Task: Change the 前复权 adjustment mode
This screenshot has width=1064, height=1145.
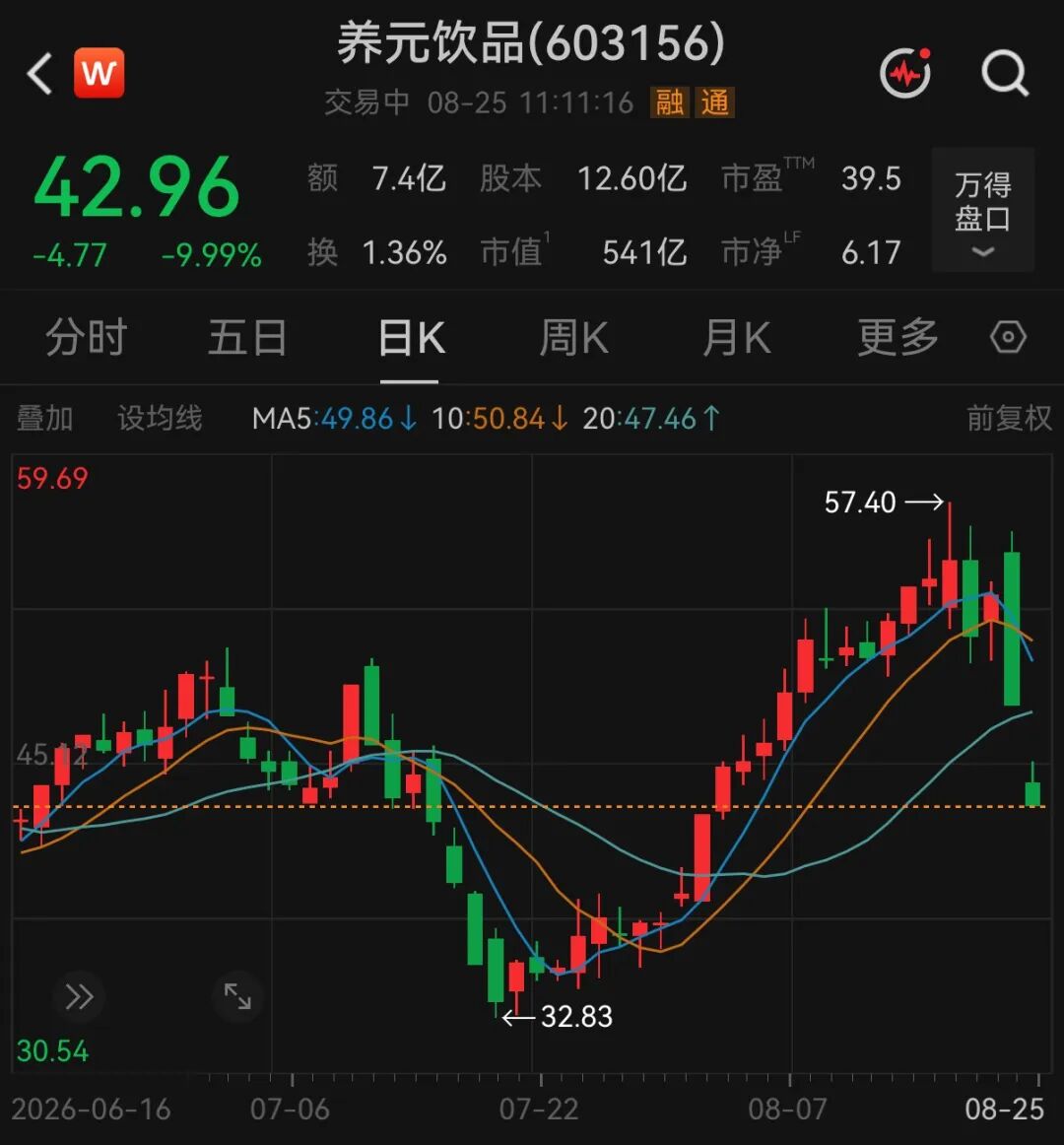Action: click(1009, 419)
